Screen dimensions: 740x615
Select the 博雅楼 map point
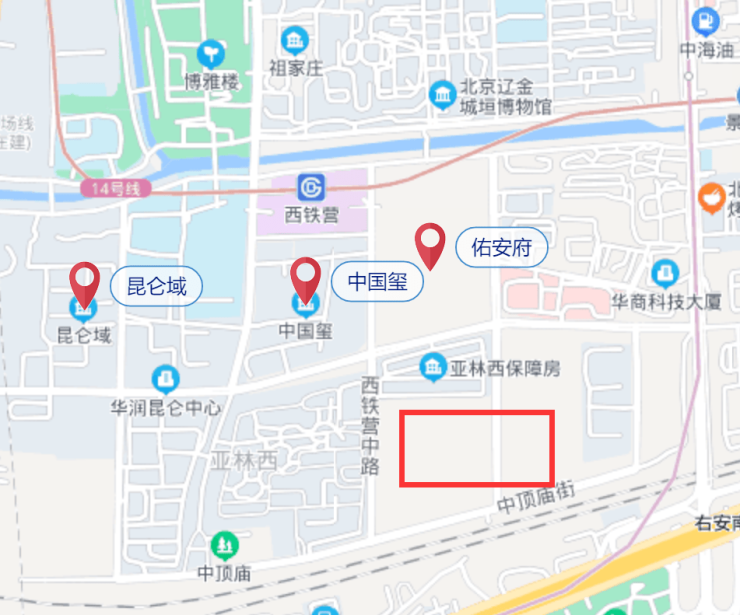[211, 53]
